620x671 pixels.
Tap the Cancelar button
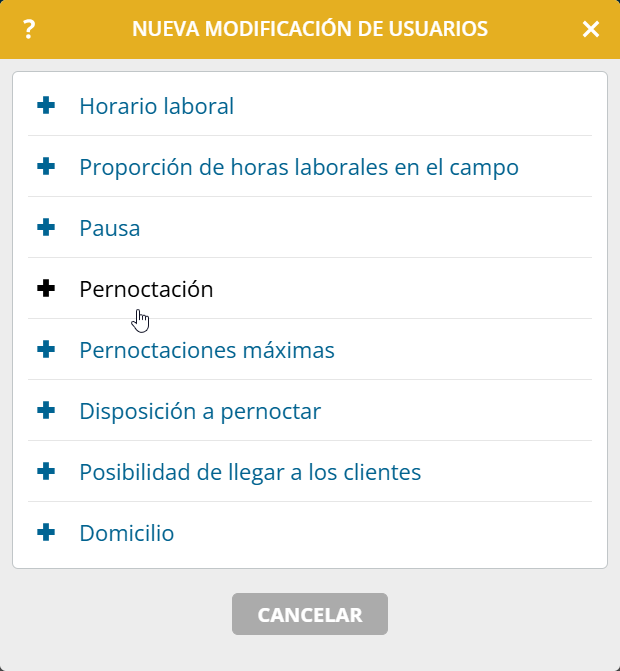[x=310, y=615]
